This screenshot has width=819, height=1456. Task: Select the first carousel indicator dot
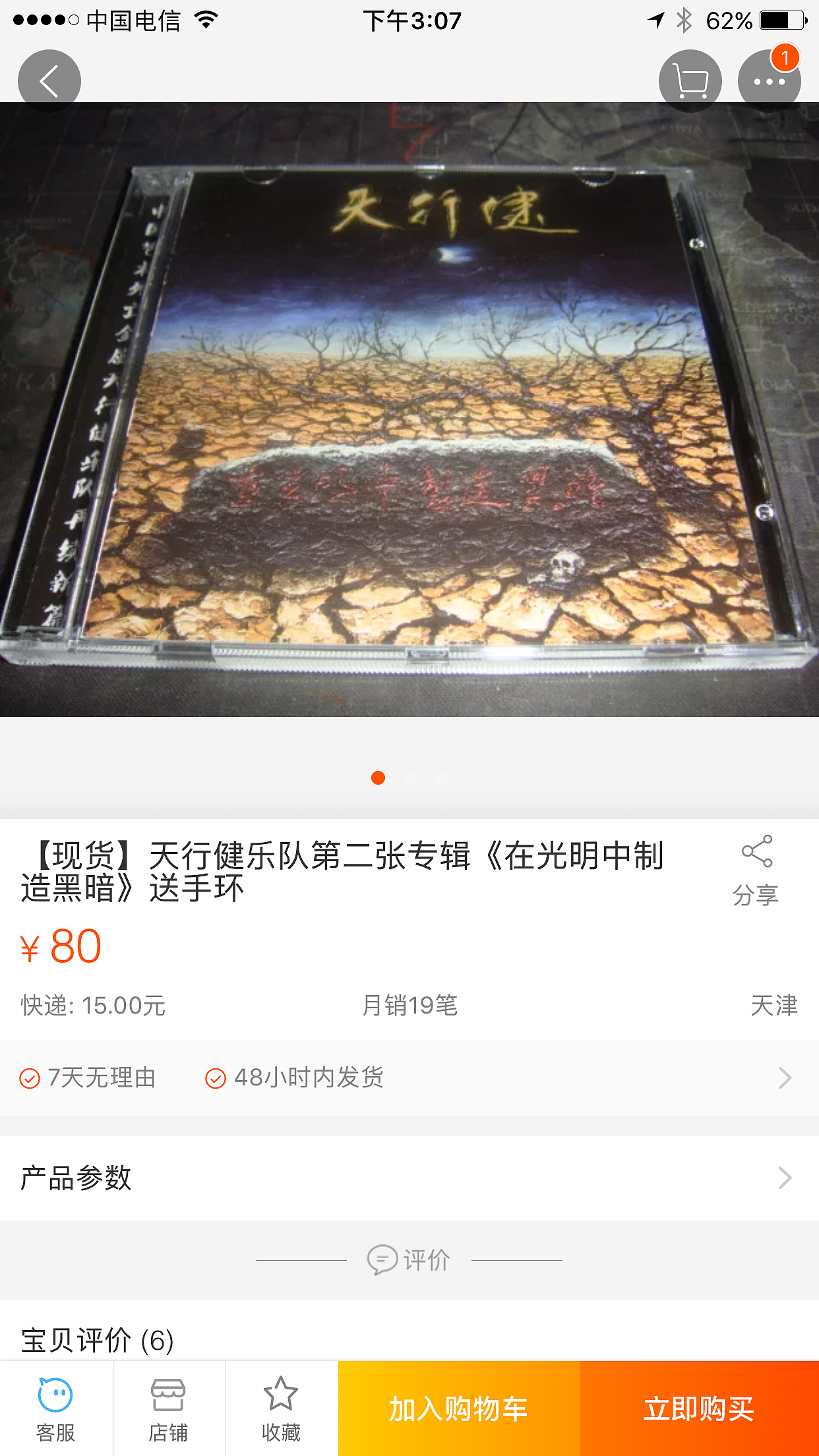[x=379, y=778]
